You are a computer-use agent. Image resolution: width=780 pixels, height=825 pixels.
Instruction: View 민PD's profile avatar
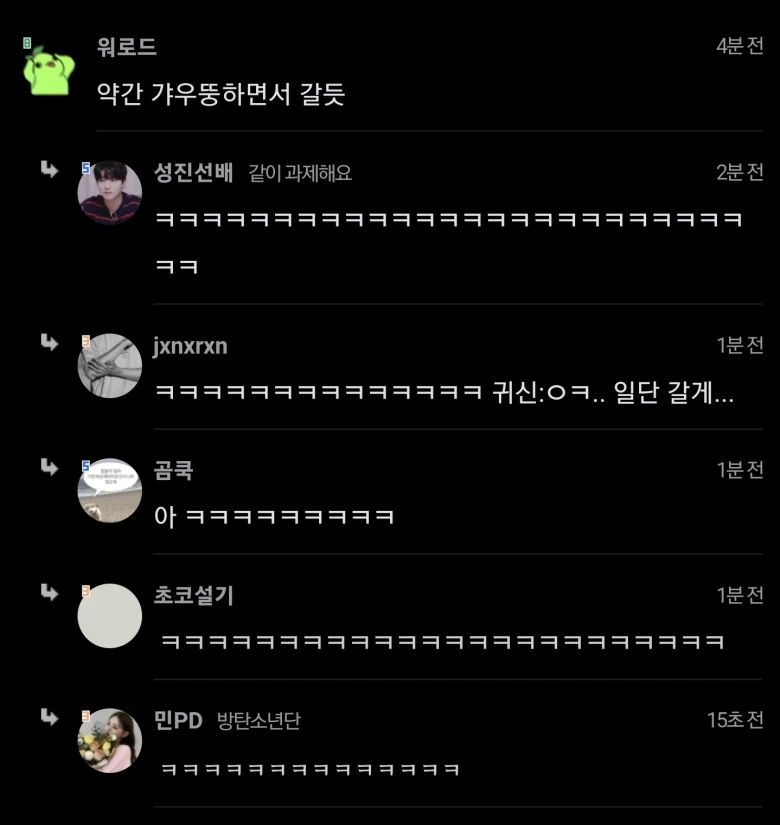[109, 740]
